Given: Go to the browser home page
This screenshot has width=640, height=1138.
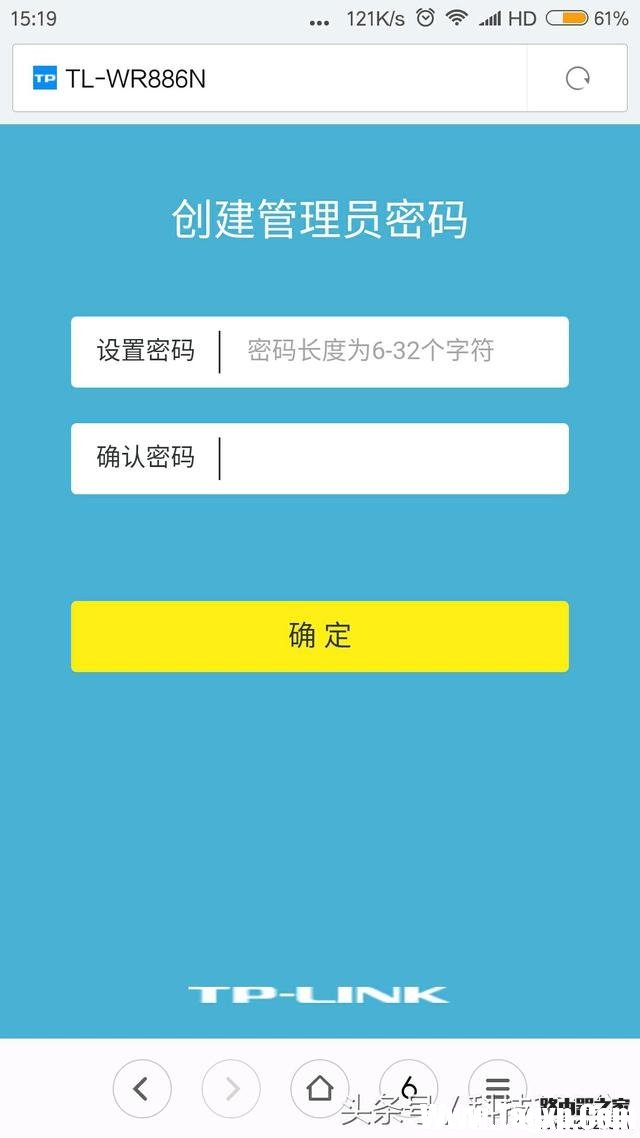Looking at the screenshot, I should [x=320, y=1089].
